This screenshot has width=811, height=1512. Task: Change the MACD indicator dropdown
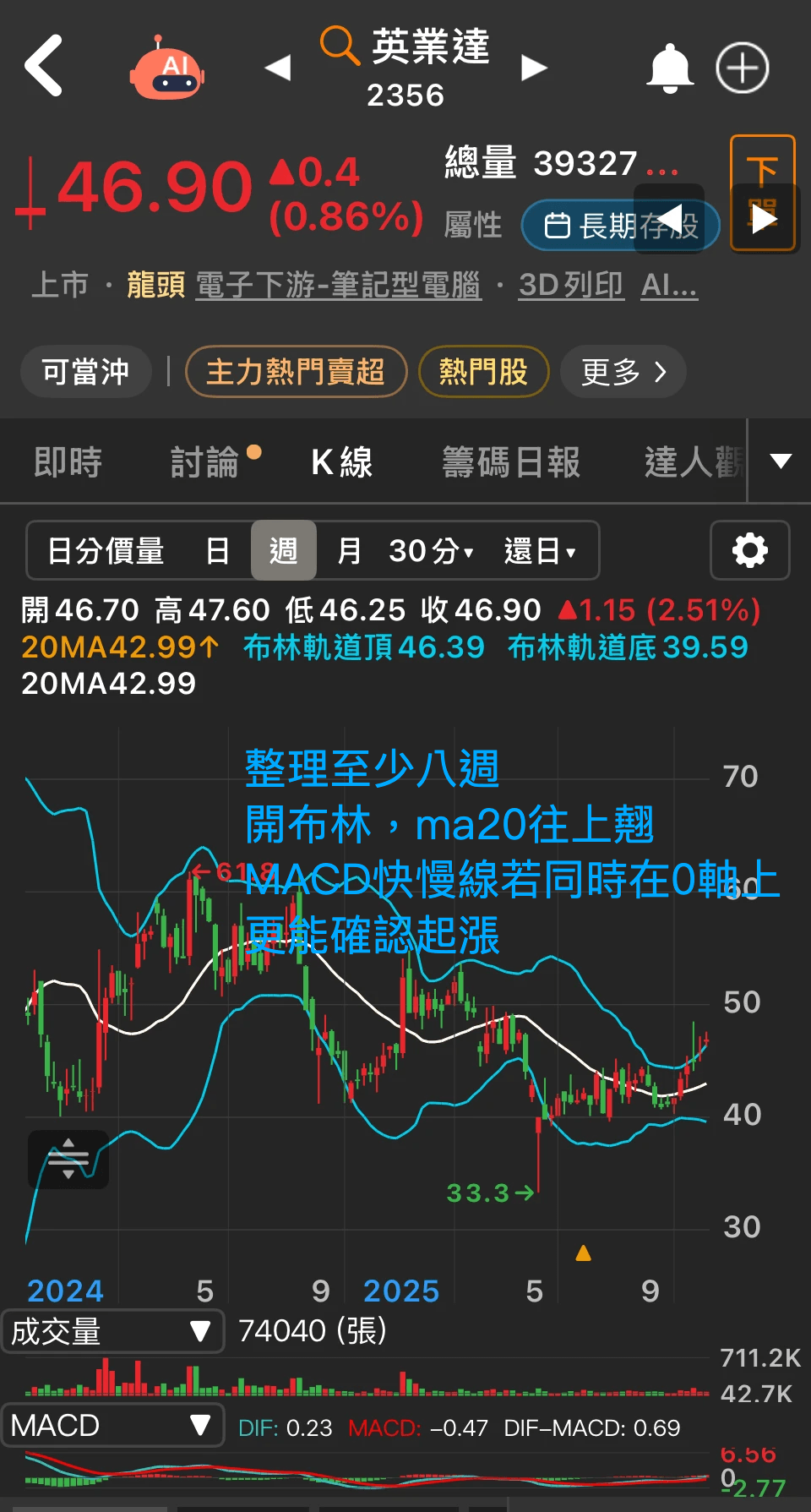[112, 1425]
